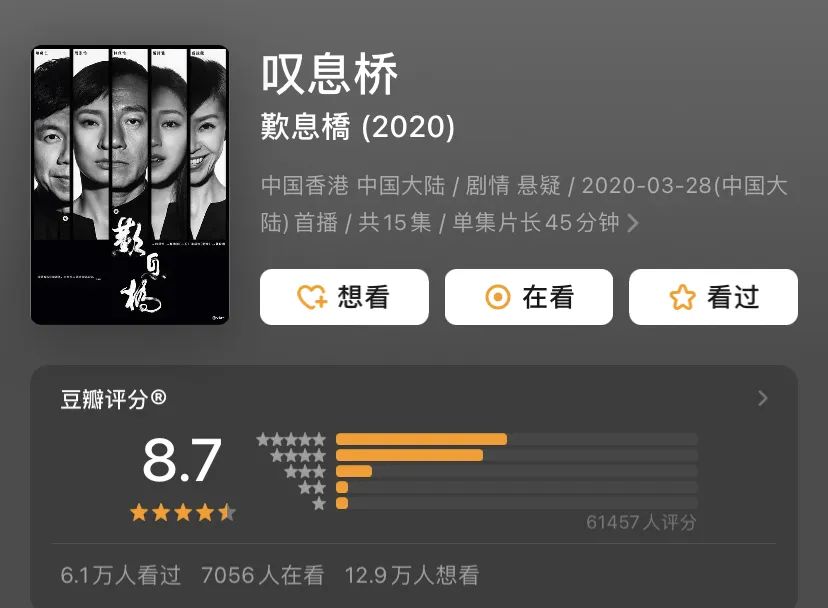Image resolution: width=828 pixels, height=608 pixels.
Task: Mark the show as 在看 (watching)
Action: (x=528, y=297)
